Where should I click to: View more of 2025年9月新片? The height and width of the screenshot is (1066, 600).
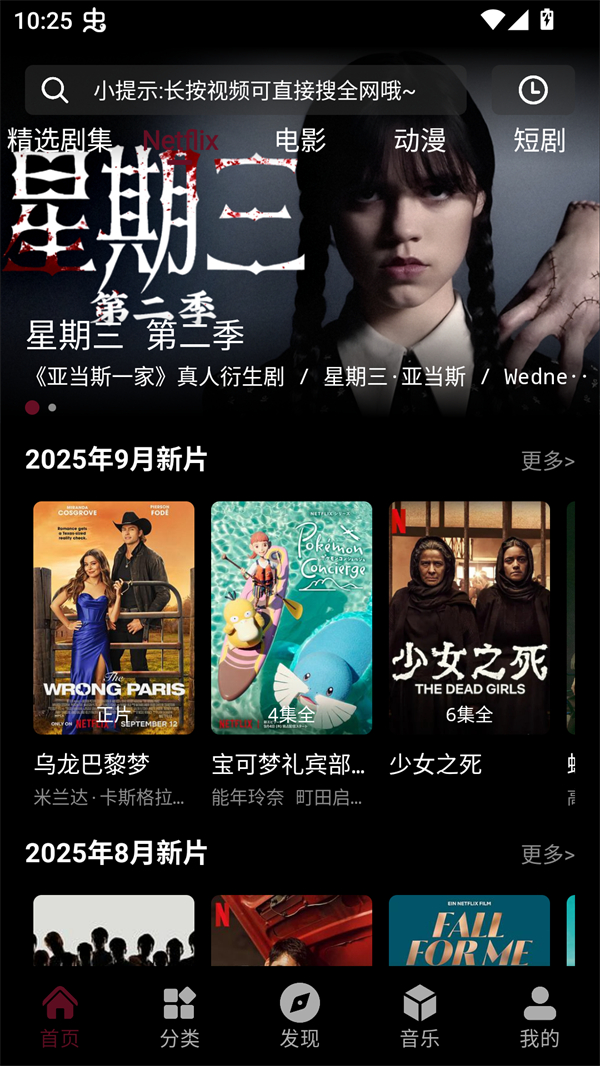(x=547, y=461)
